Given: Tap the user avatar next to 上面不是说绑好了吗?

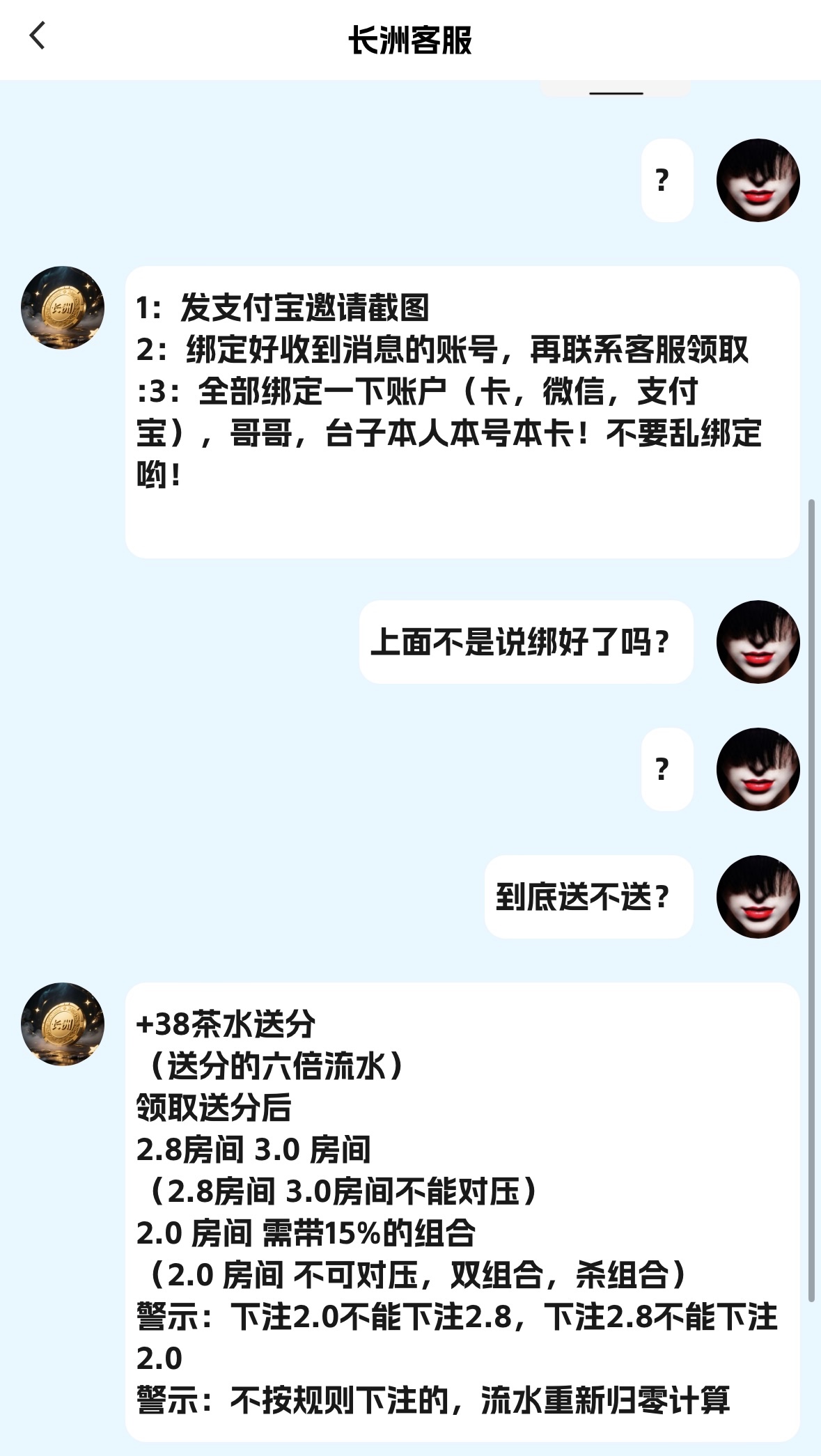Looking at the screenshot, I should pyautogui.click(x=758, y=642).
